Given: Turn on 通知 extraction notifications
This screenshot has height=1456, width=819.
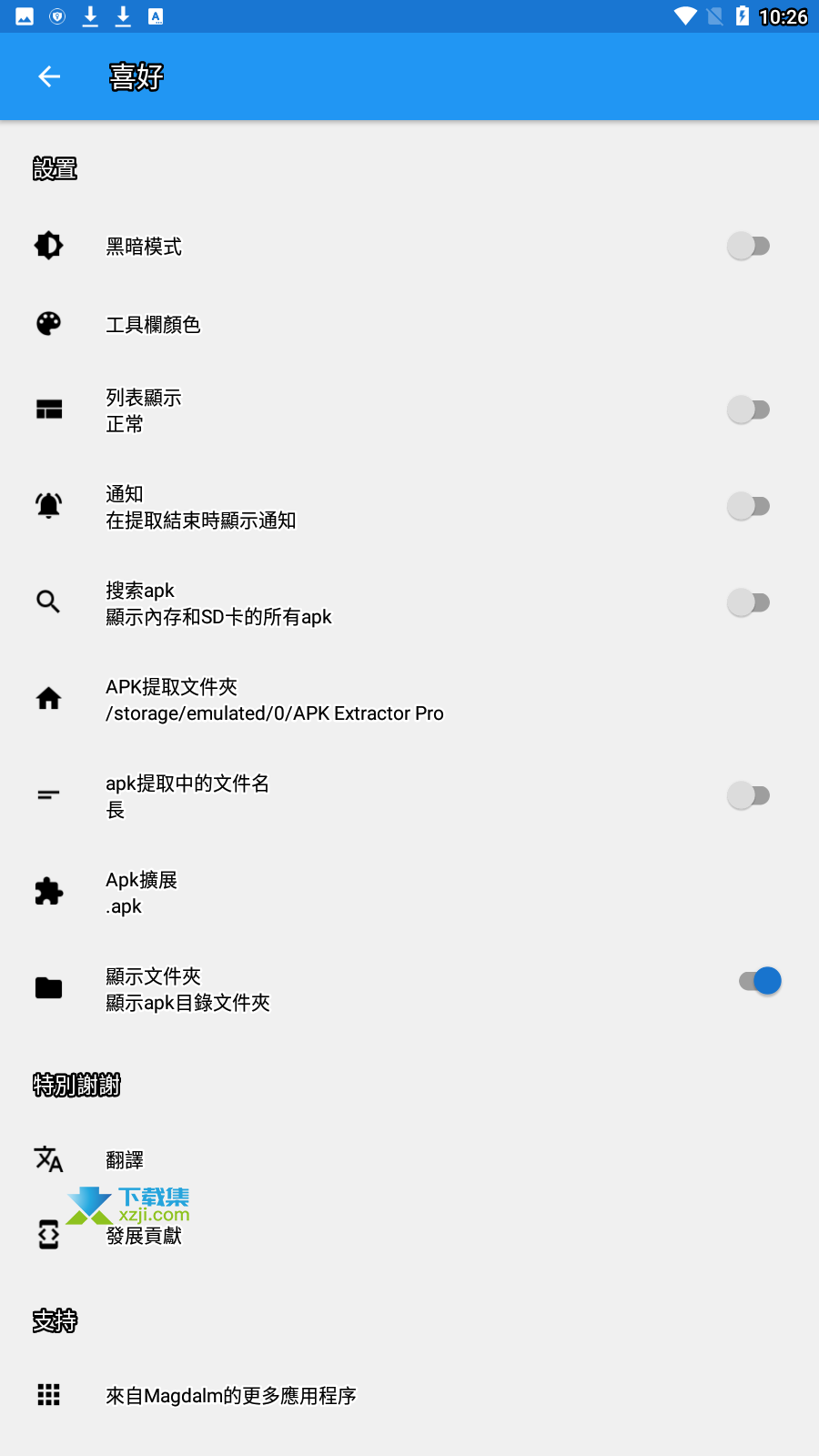Looking at the screenshot, I should (749, 506).
